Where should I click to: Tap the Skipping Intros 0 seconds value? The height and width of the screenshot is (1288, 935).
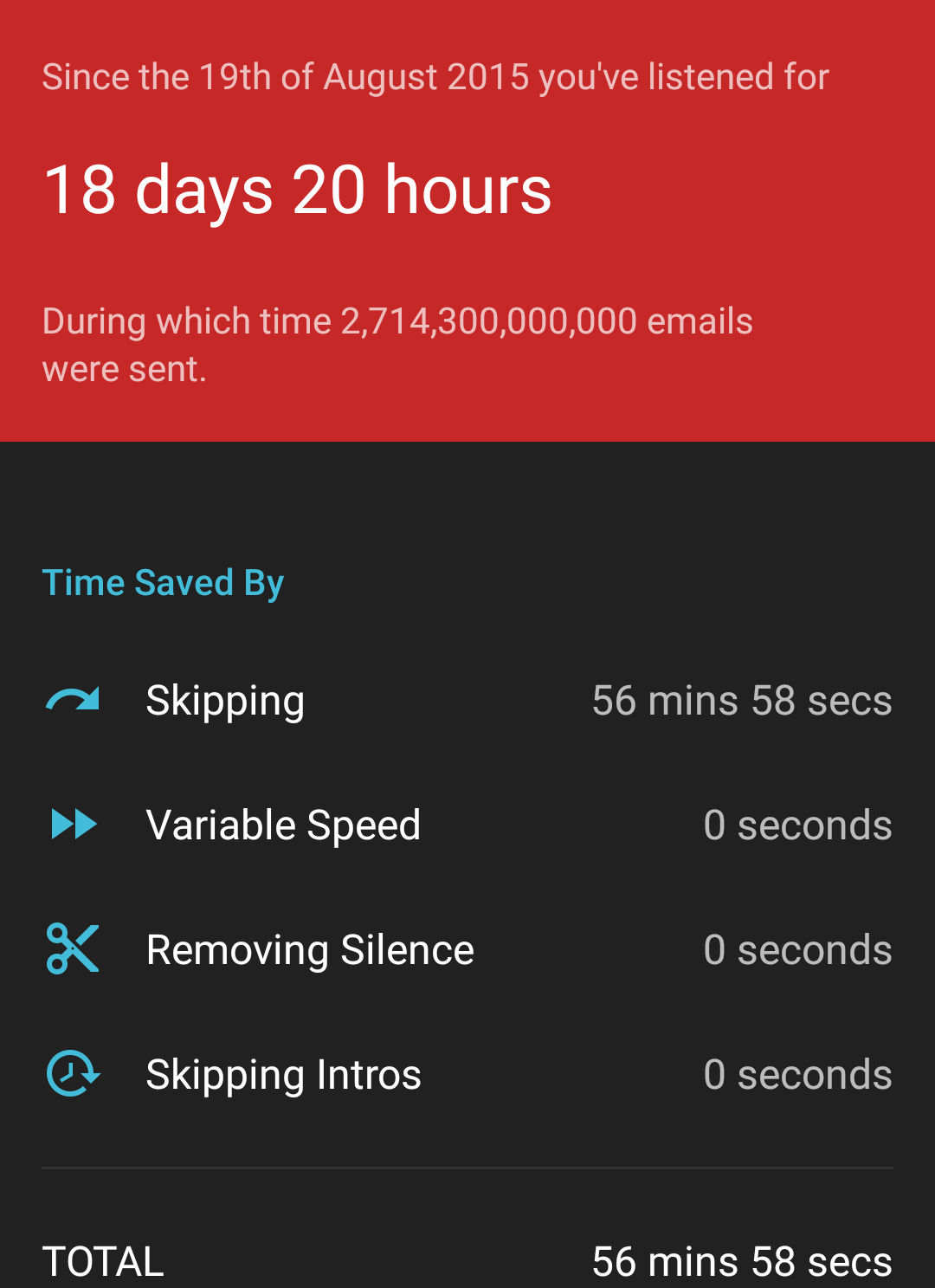(x=797, y=1073)
